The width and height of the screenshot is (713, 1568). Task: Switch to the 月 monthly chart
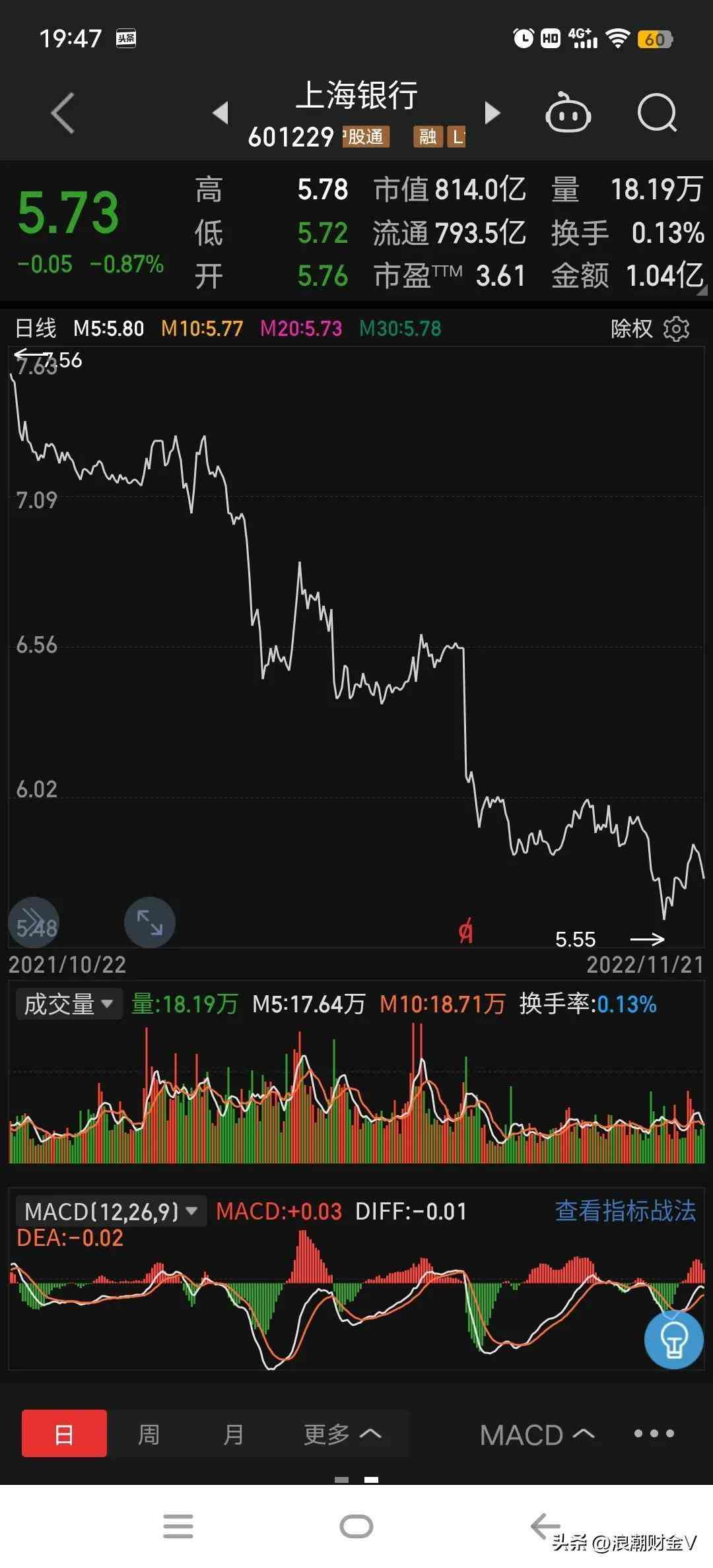click(233, 1434)
